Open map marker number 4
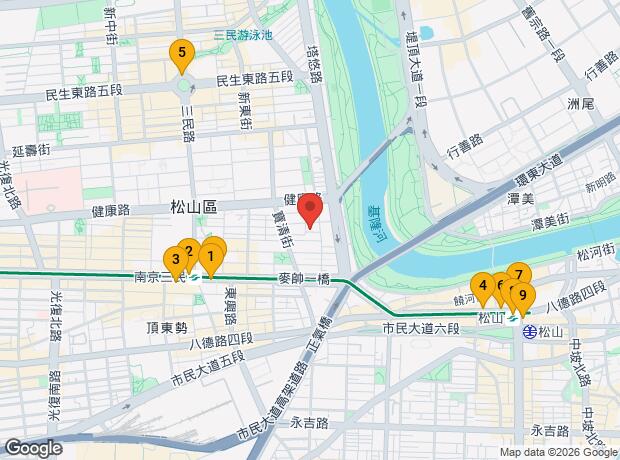The height and width of the screenshot is (460, 620). pyautogui.click(x=483, y=287)
